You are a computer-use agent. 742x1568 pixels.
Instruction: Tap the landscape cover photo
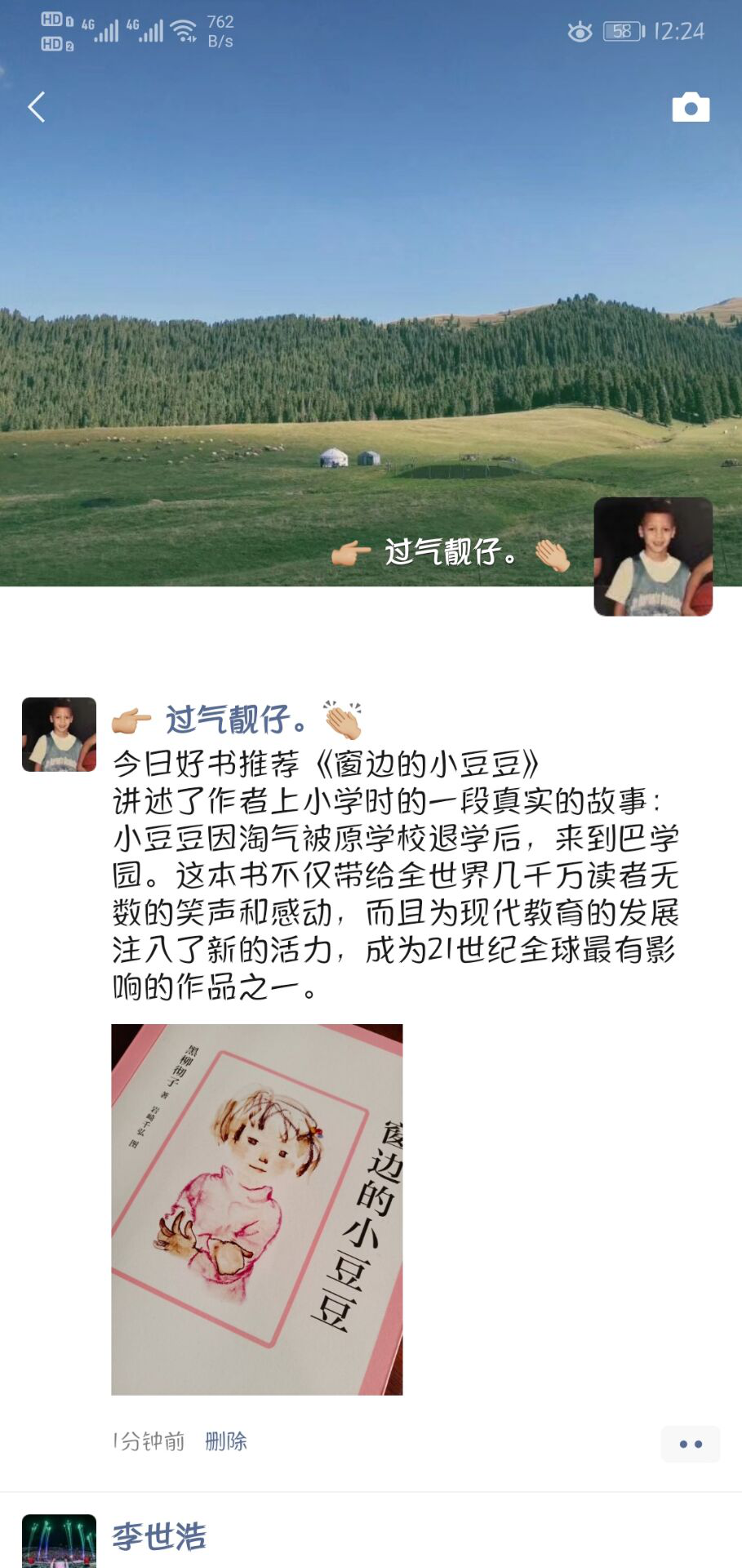point(327,327)
